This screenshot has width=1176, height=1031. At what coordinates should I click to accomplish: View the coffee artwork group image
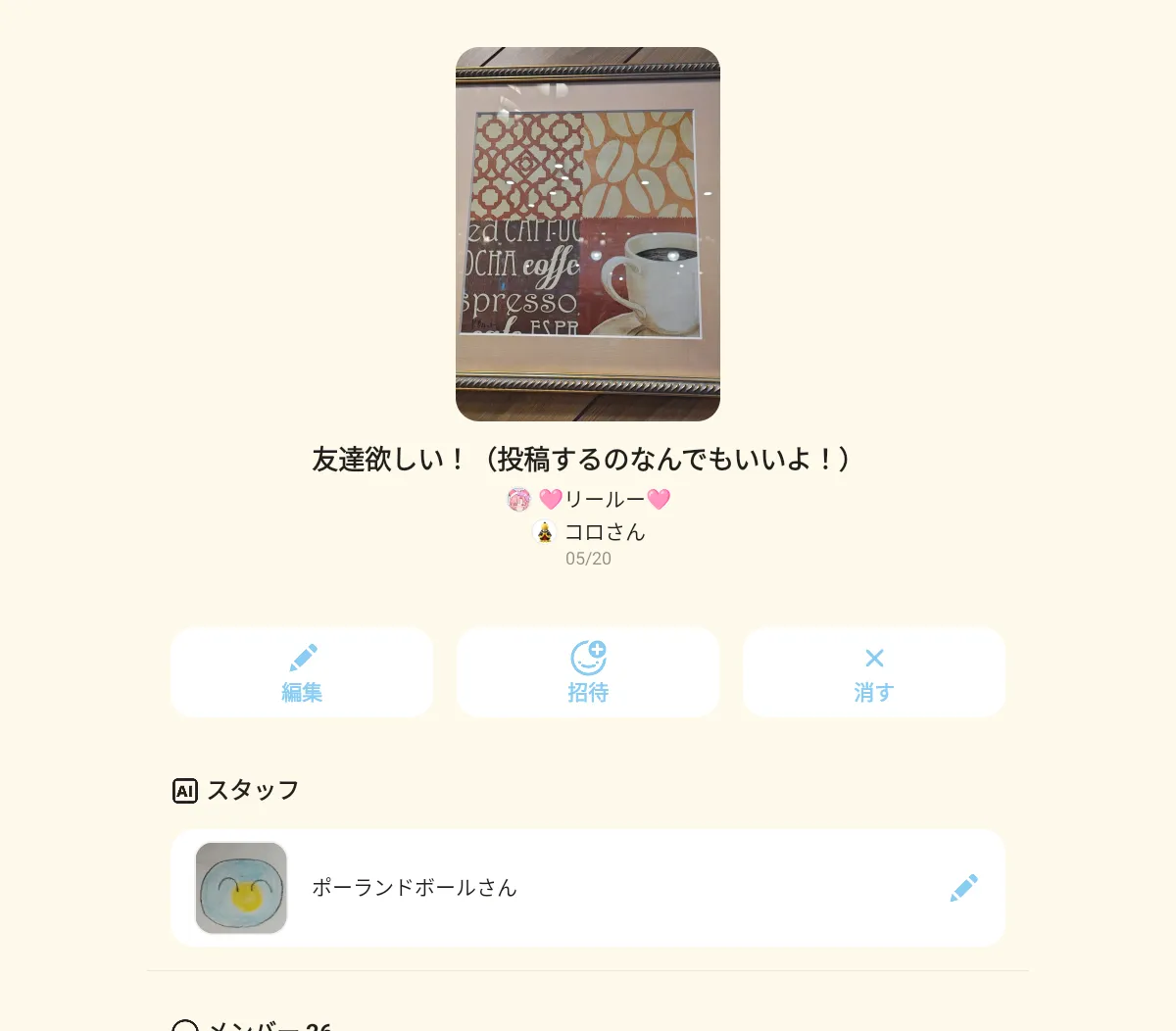[588, 234]
